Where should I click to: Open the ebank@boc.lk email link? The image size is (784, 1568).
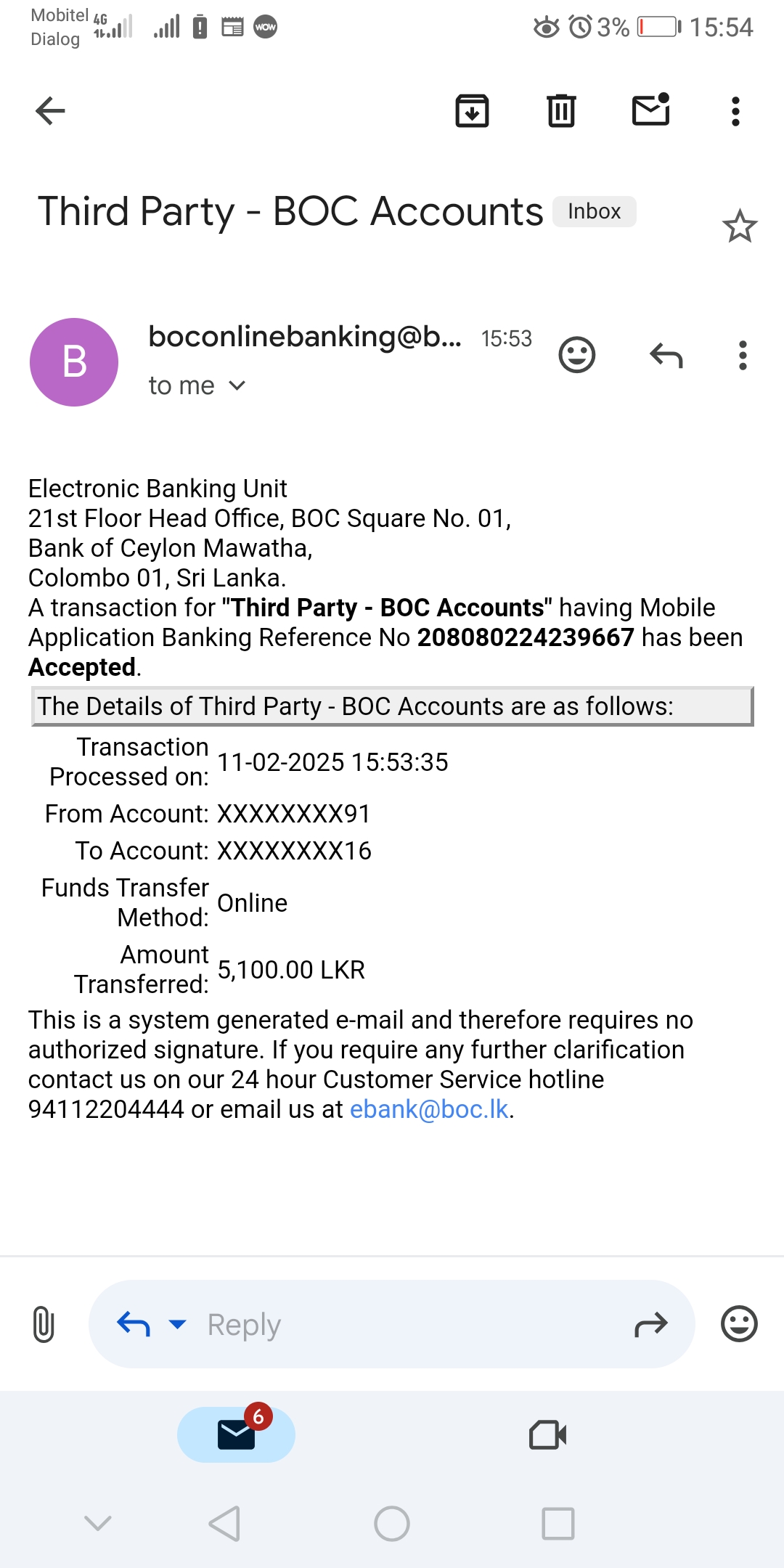pyautogui.click(x=429, y=1109)
